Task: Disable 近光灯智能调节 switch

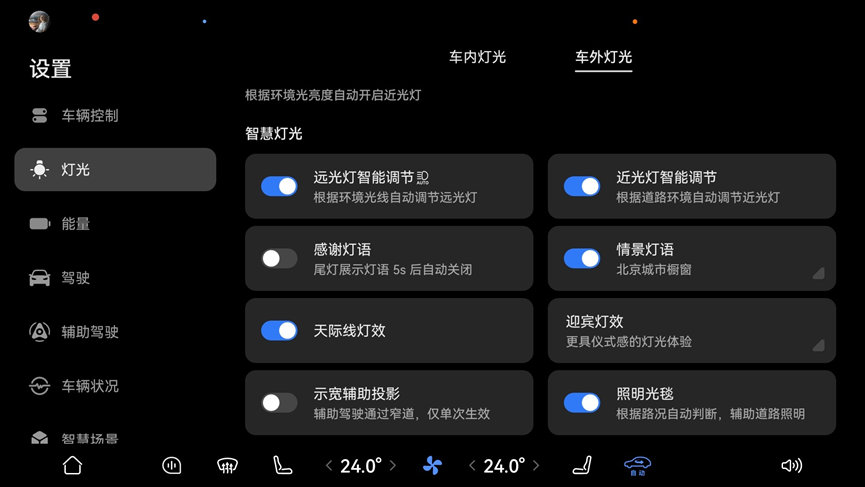Action: [x=582, y=186]
